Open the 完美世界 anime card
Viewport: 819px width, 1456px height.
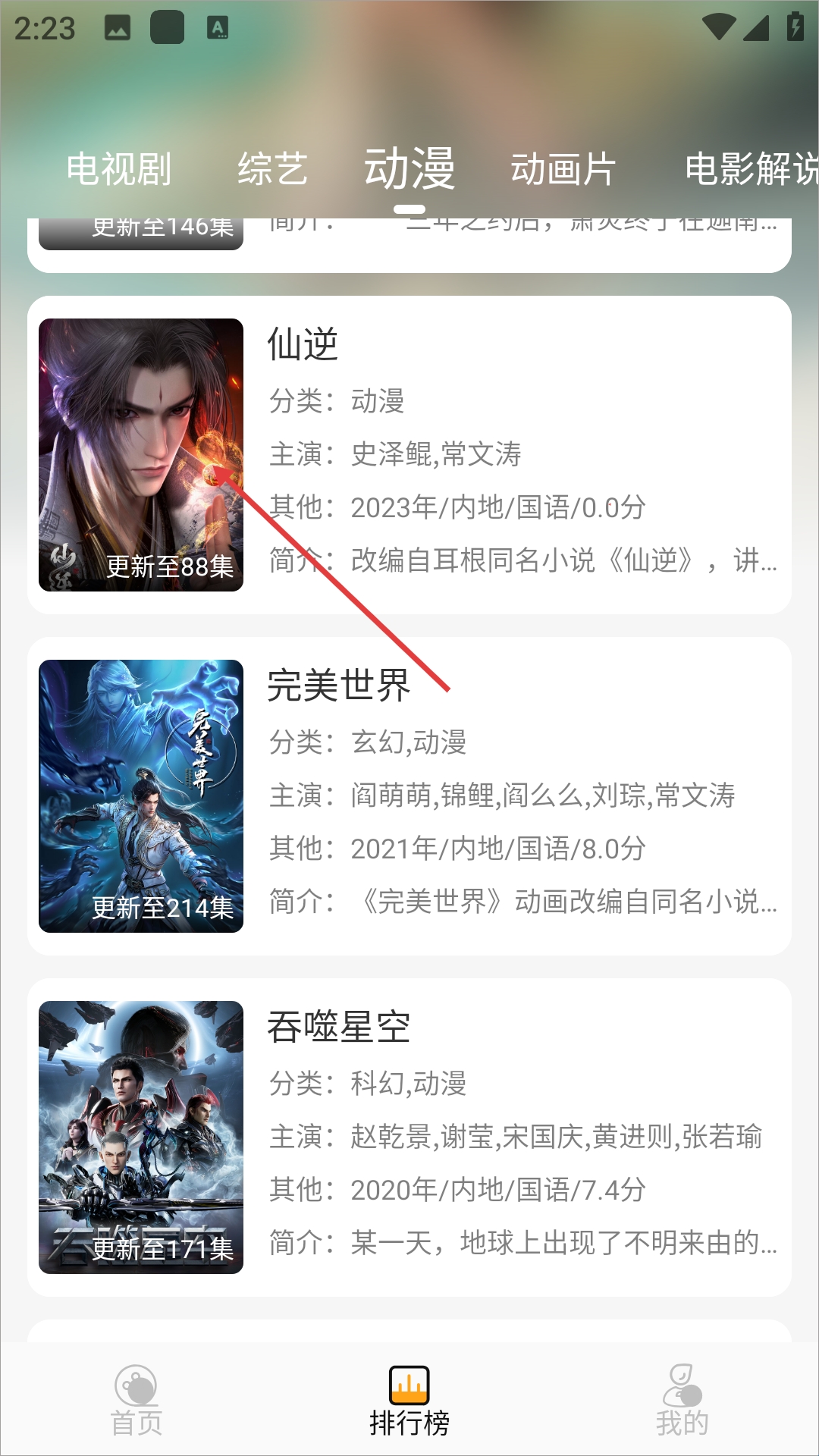pyautogui.click(x=409, y=796)
